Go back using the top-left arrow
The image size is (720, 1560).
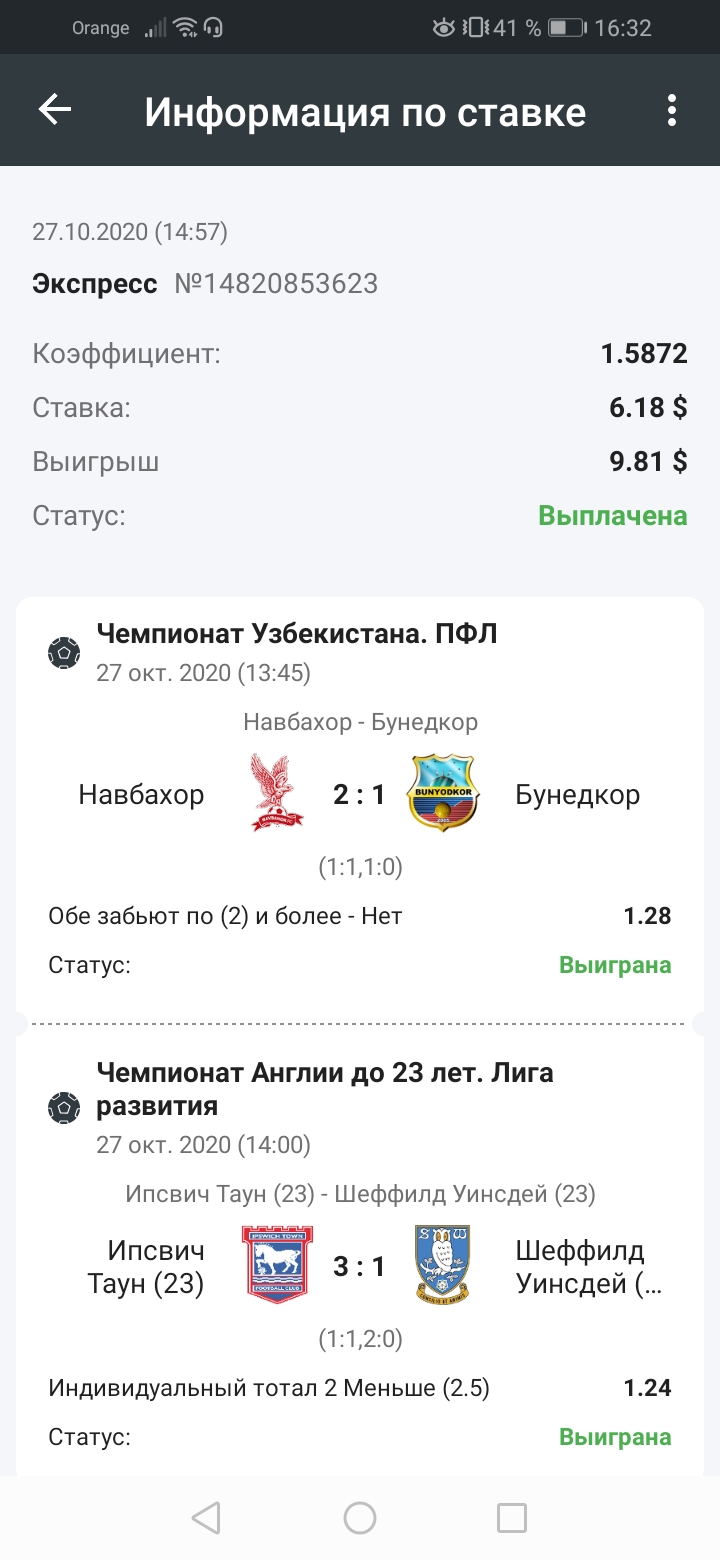click(55, 110)
